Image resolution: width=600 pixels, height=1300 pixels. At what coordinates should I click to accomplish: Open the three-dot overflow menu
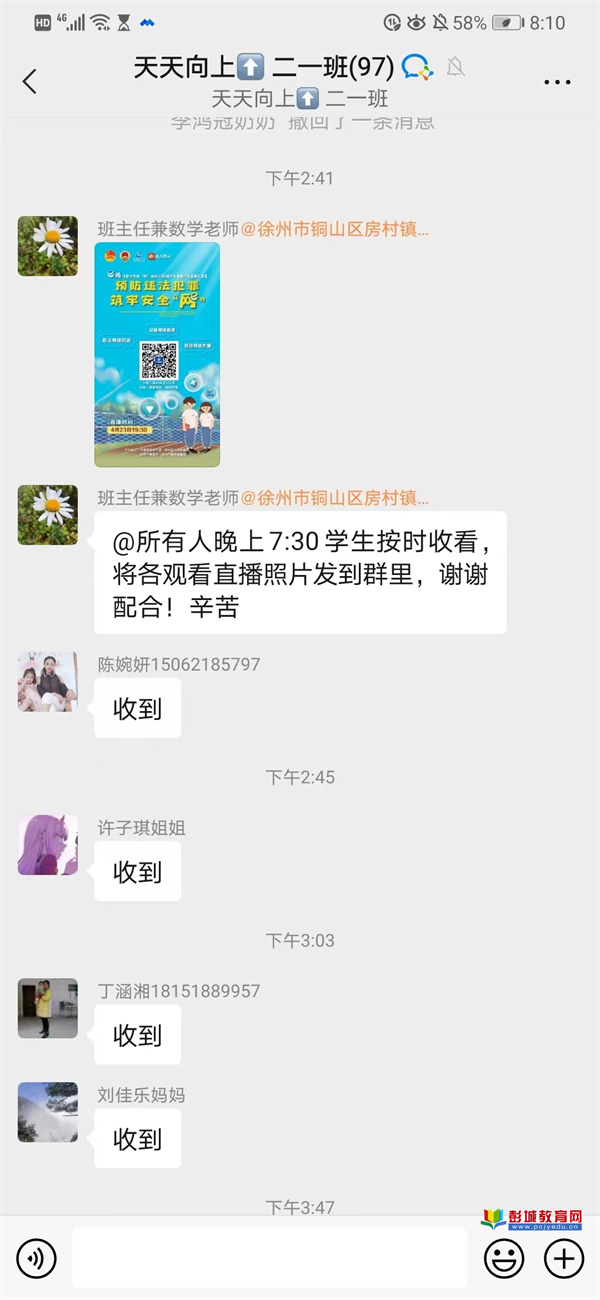[556, 82]
